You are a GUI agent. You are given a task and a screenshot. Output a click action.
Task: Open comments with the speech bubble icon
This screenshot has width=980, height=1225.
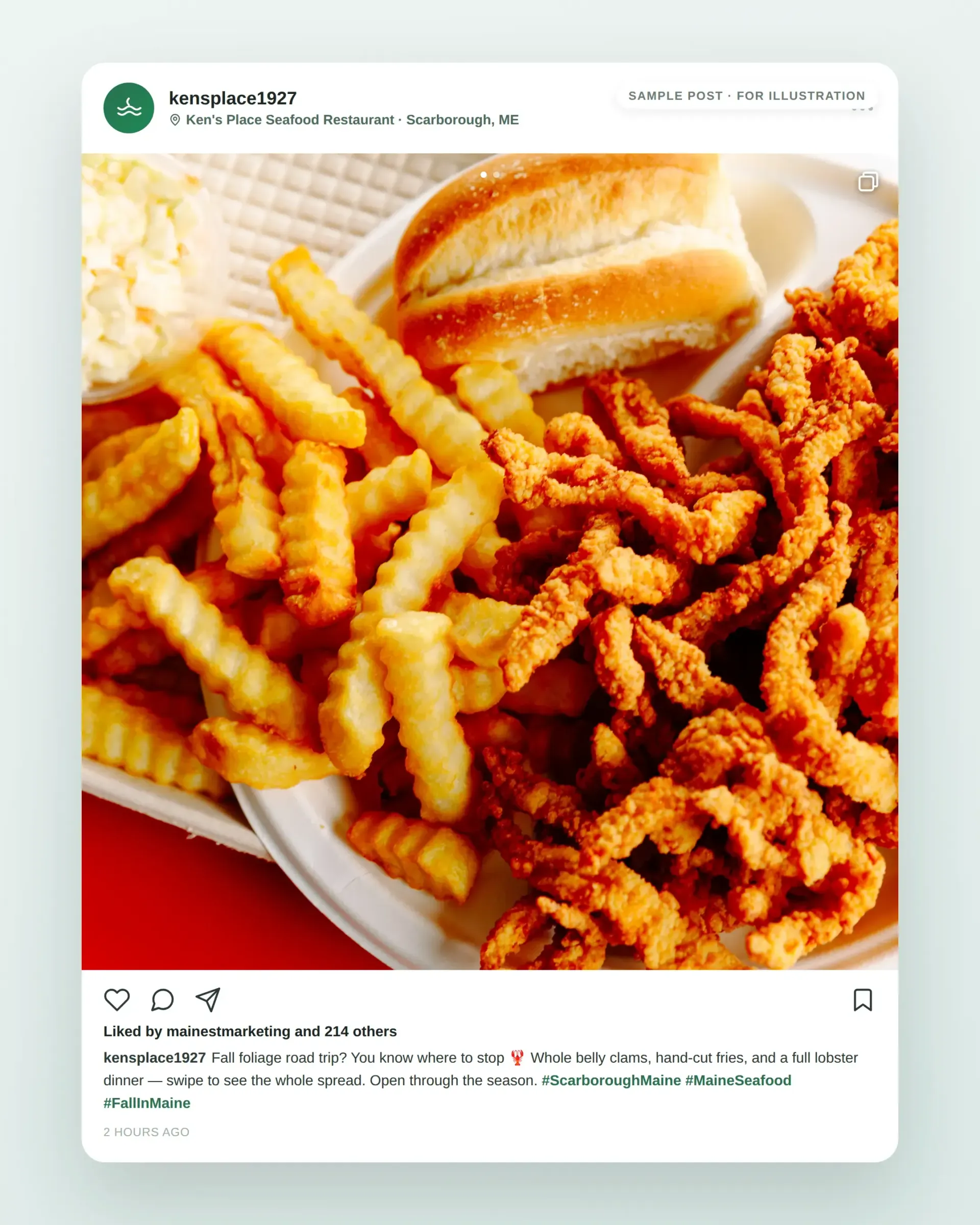point(162,1000)
